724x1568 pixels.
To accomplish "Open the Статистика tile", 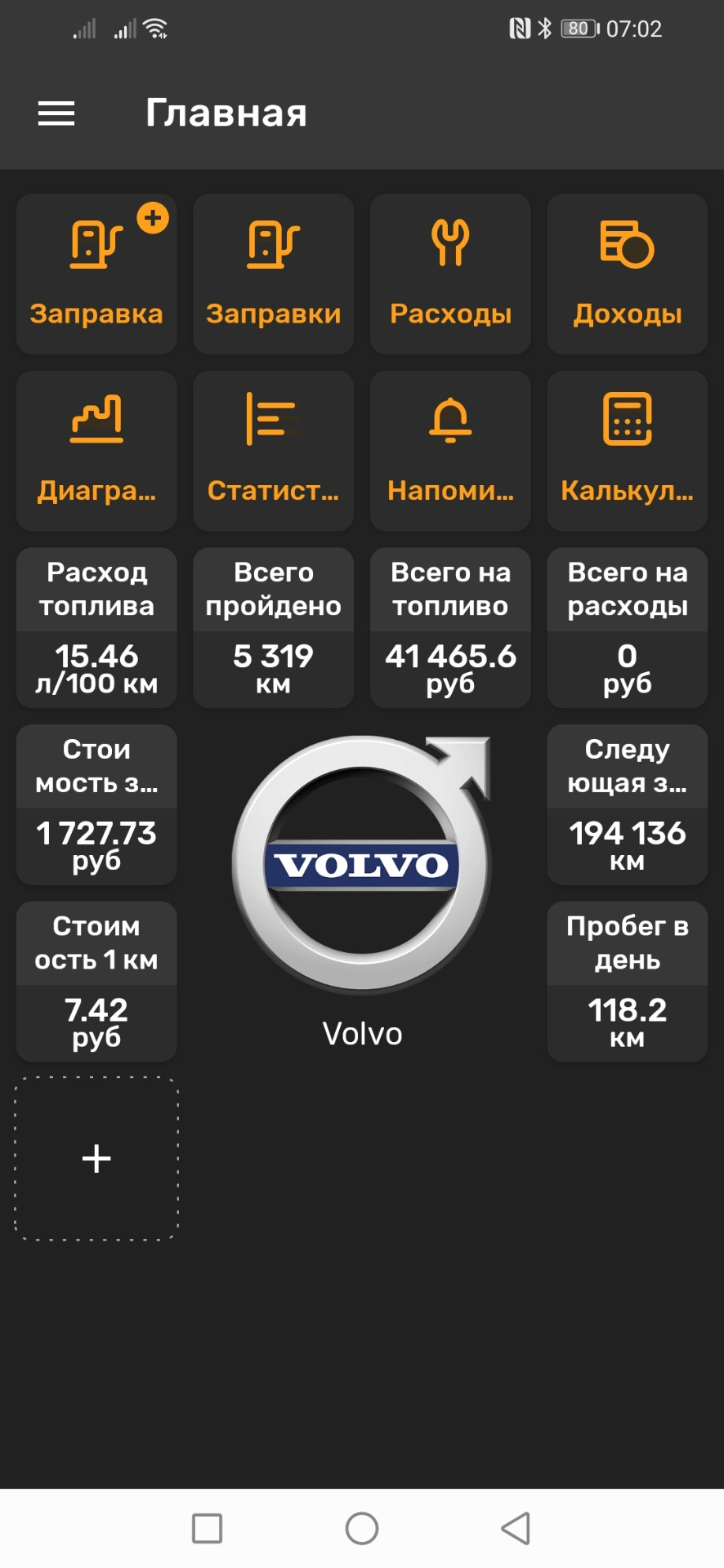I will [273, 451].
